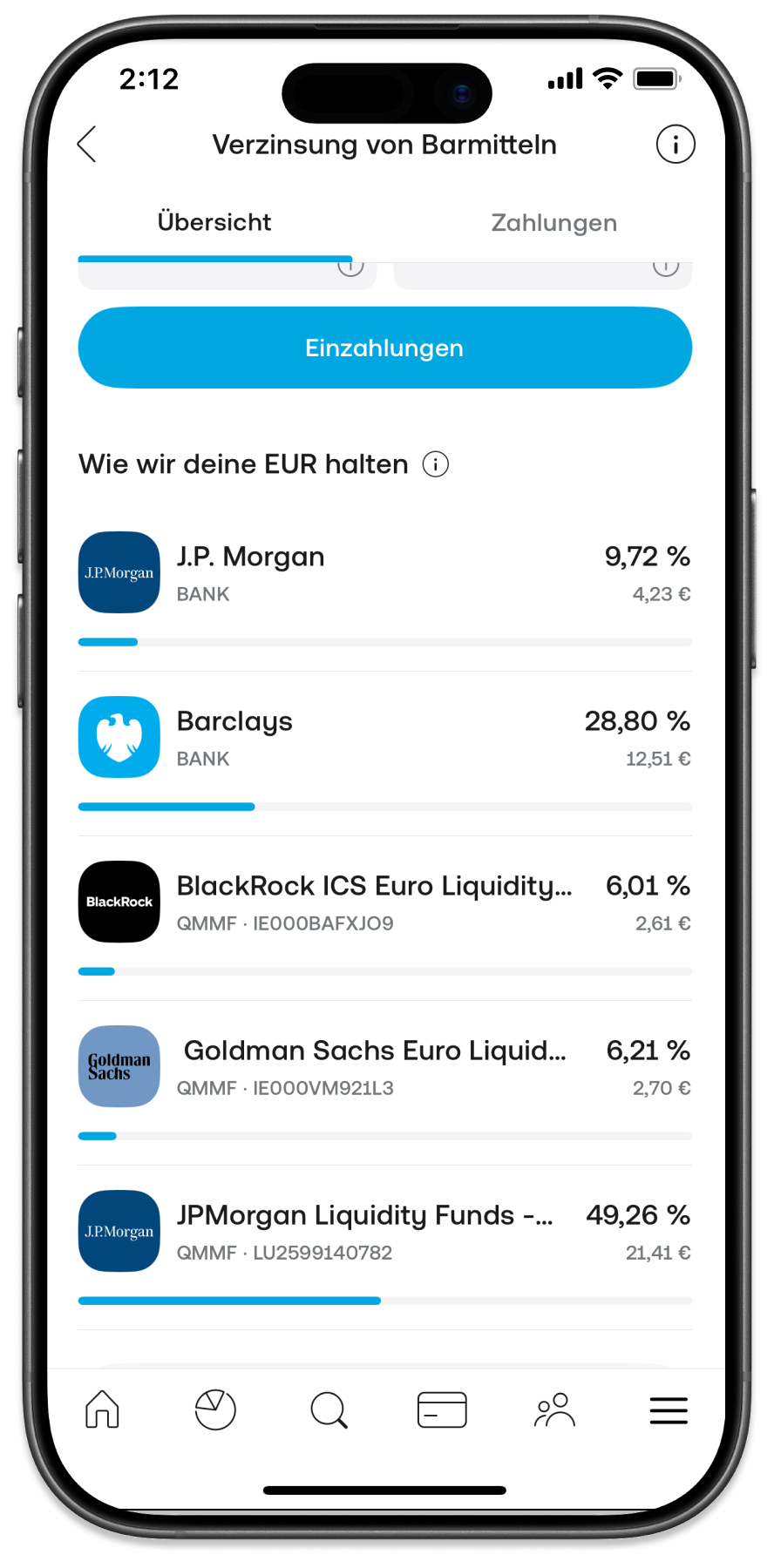Viewport: 774px width, 1568px height.
Task: Open the people tab
Action: point(554,1409)
